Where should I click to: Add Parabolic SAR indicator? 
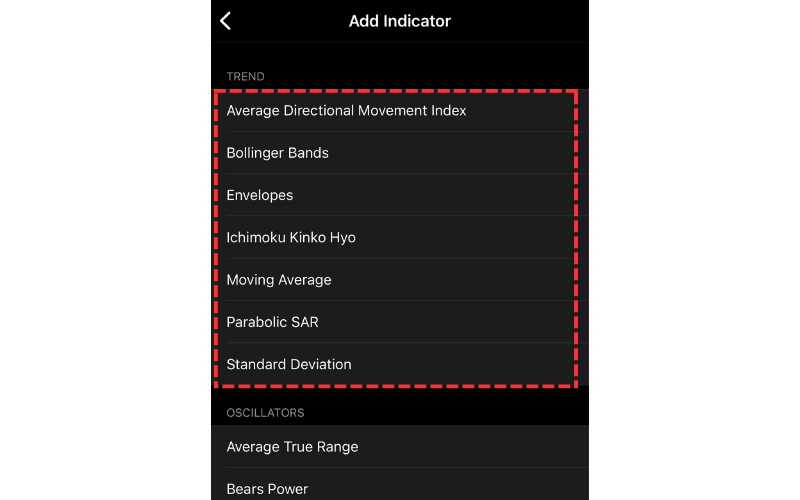pos(273,322)
